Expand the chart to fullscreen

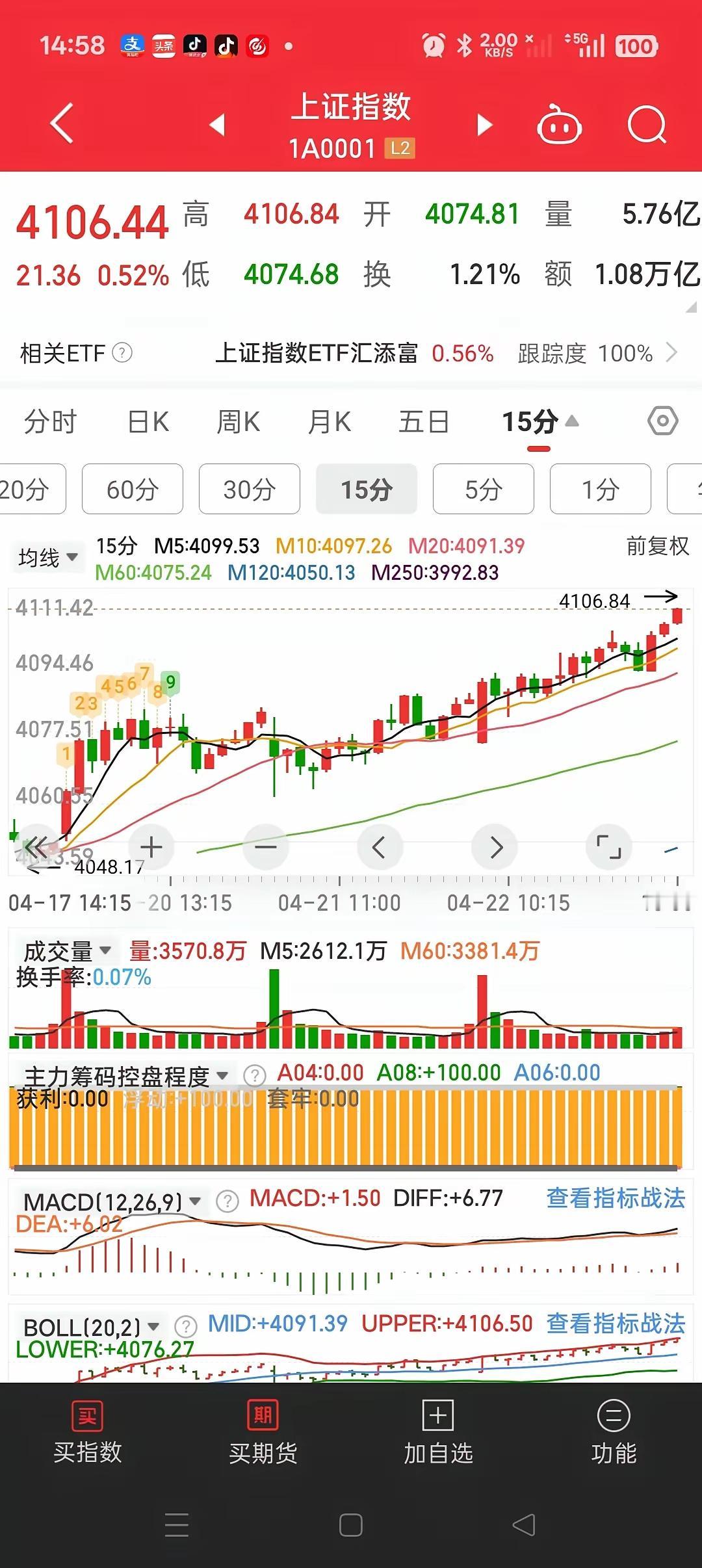(608, 847)
